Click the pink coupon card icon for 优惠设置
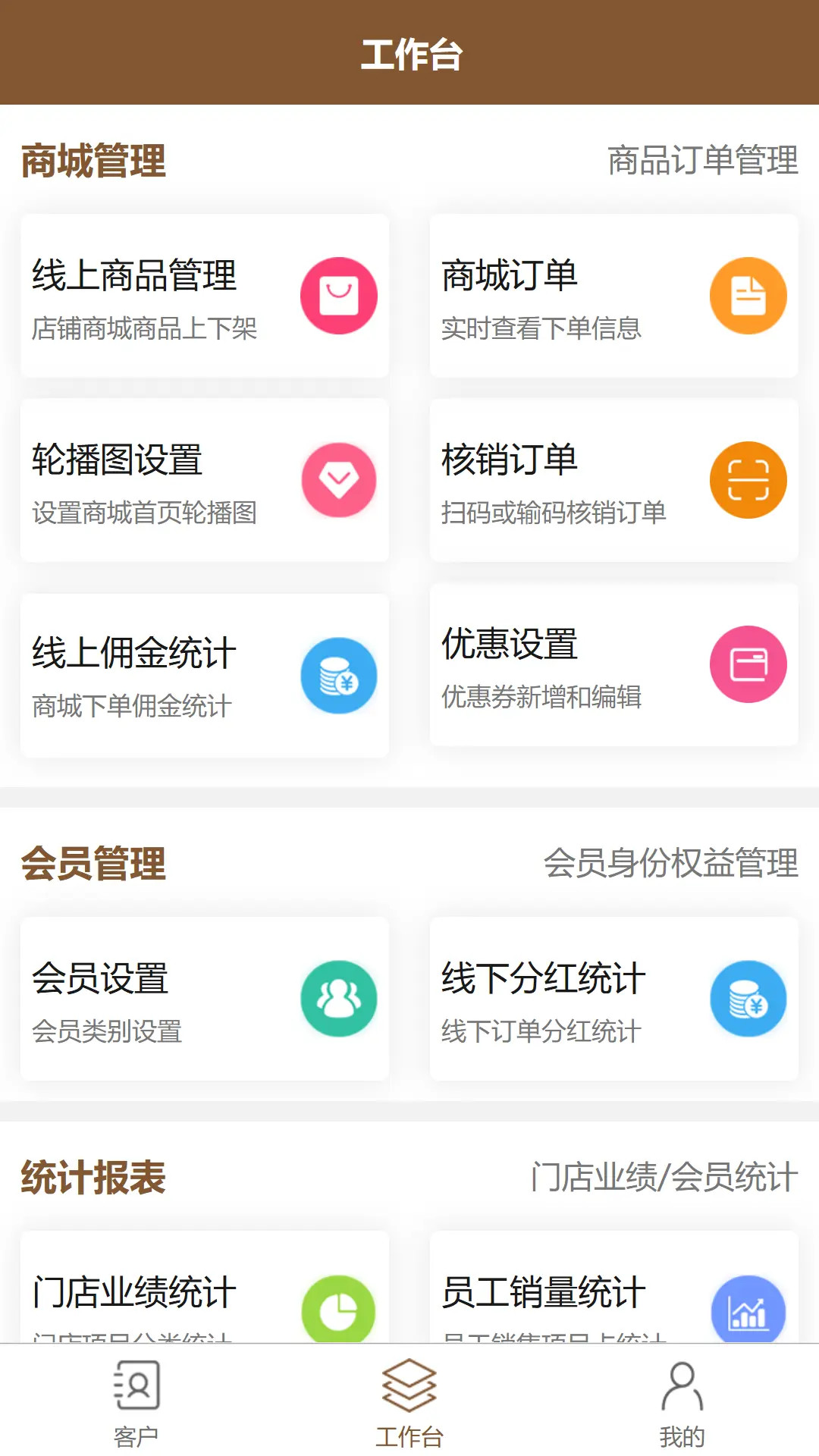Viewport: 819px width, 1456px height. coord(748,664)
